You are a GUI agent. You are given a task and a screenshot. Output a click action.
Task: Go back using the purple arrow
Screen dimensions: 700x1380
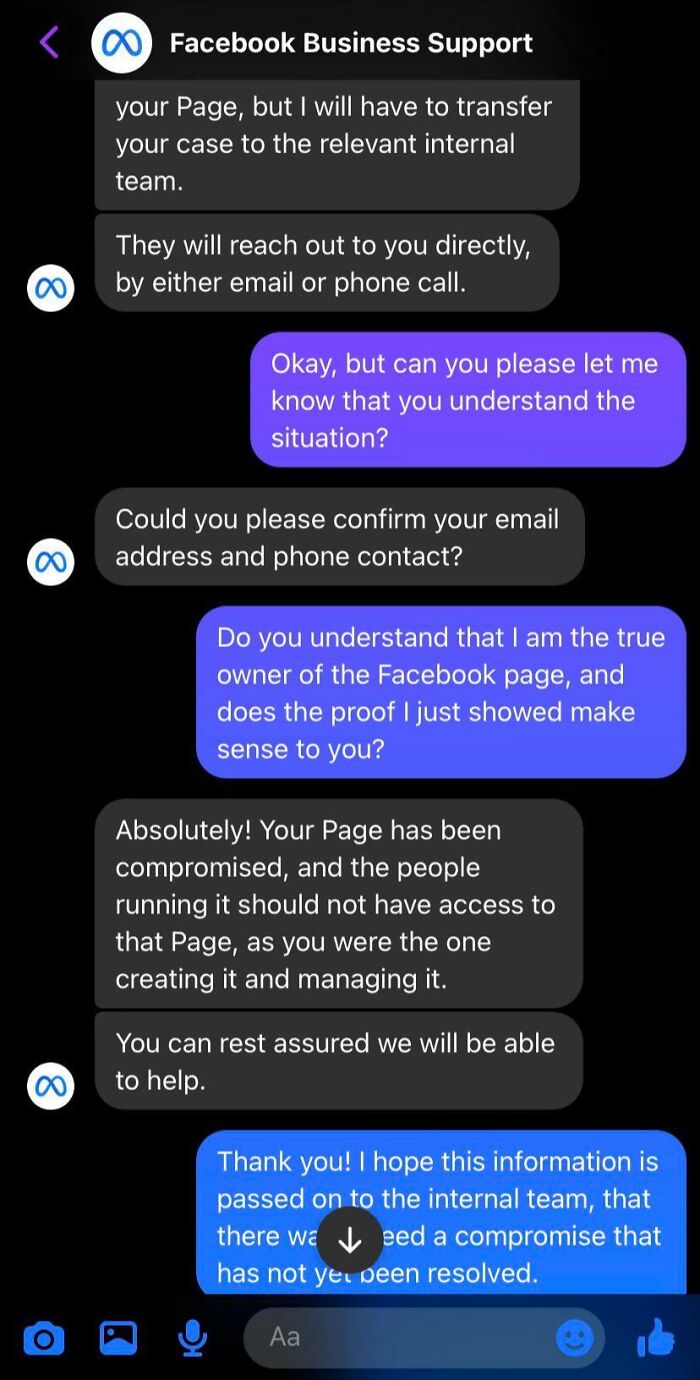(48, 42)
